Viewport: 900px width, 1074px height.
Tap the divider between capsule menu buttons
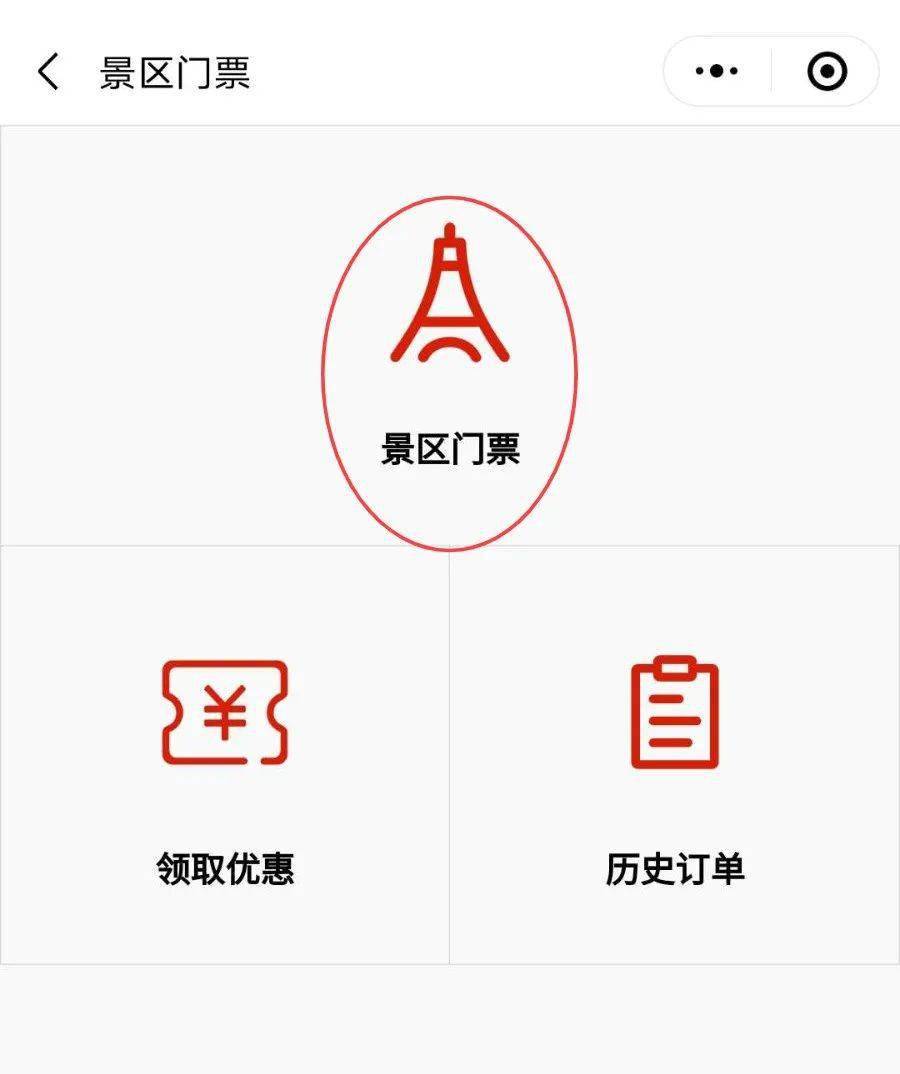(770, 71)
